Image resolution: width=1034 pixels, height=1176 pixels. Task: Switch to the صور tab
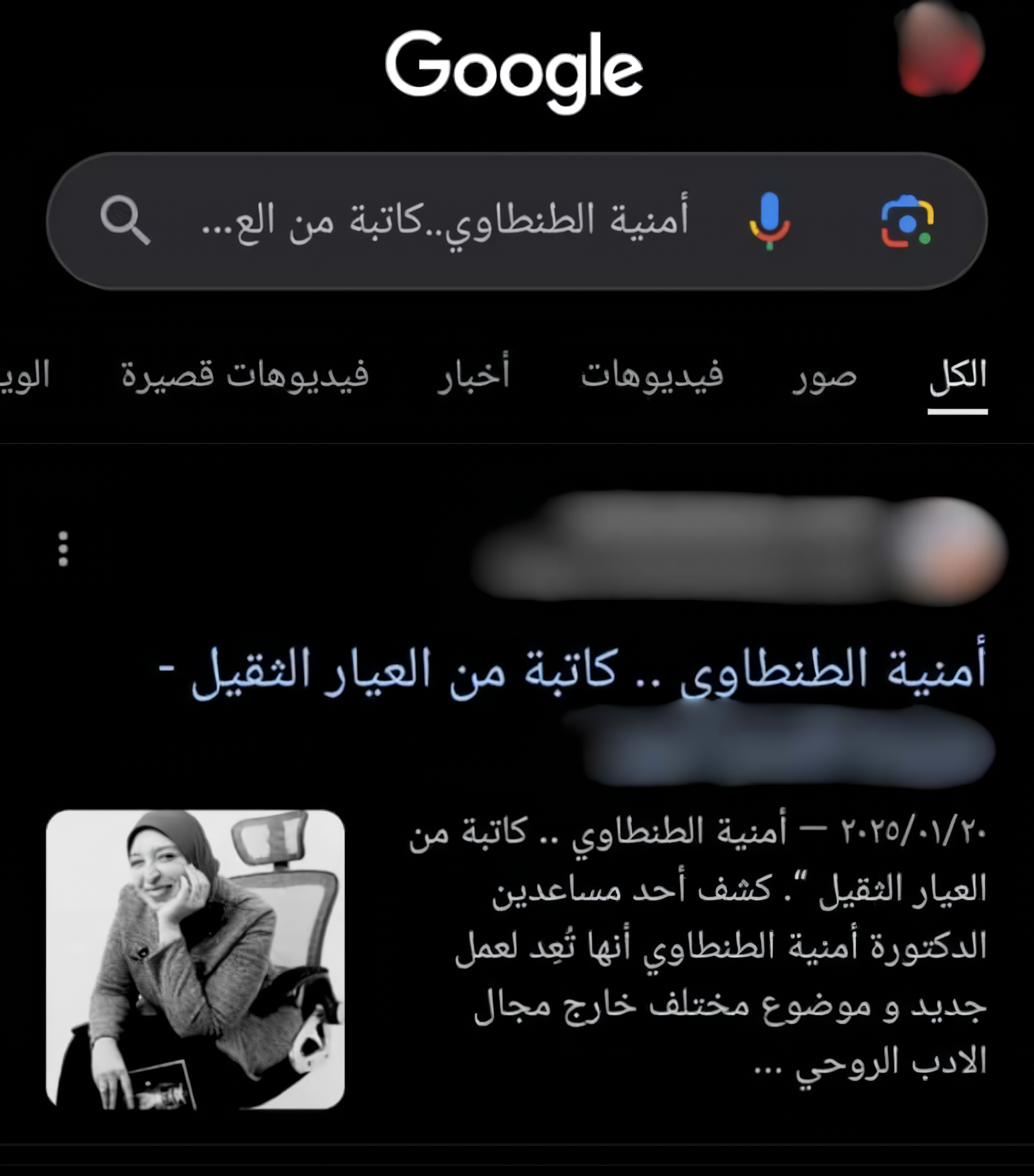(x=824, y=375)
